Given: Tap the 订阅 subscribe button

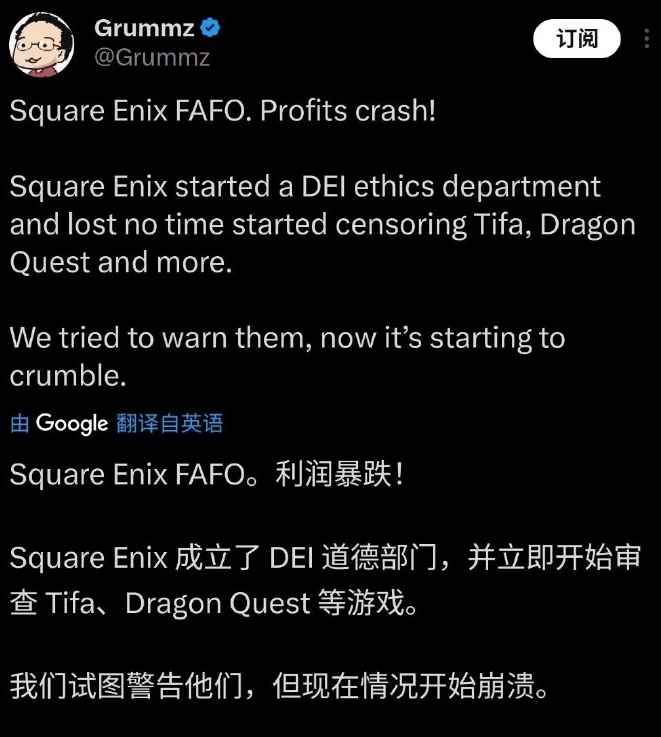Looking at the screenshot, I should click(577, 39).
